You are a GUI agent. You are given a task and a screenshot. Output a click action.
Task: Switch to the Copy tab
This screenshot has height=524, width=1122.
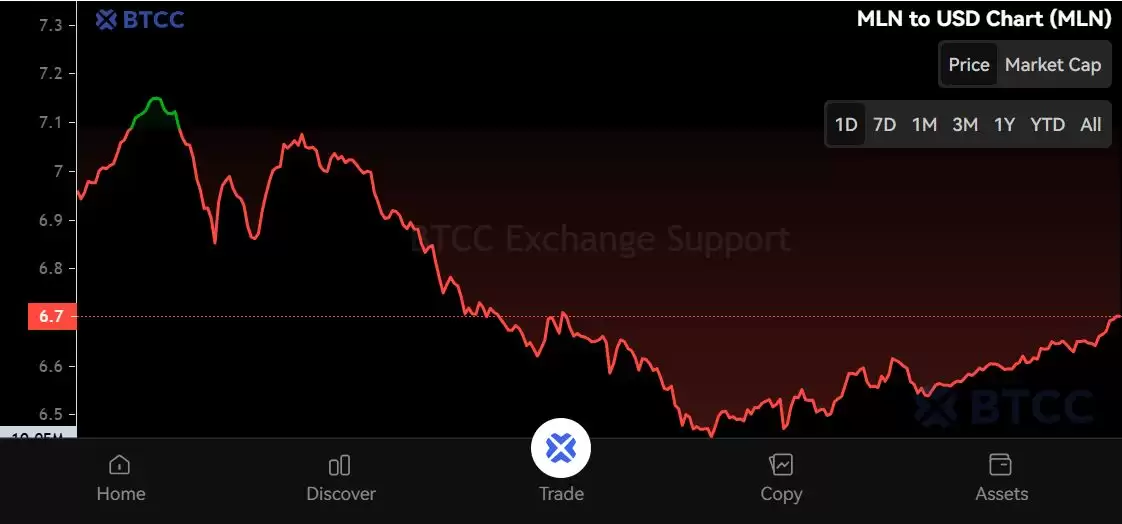781,478
